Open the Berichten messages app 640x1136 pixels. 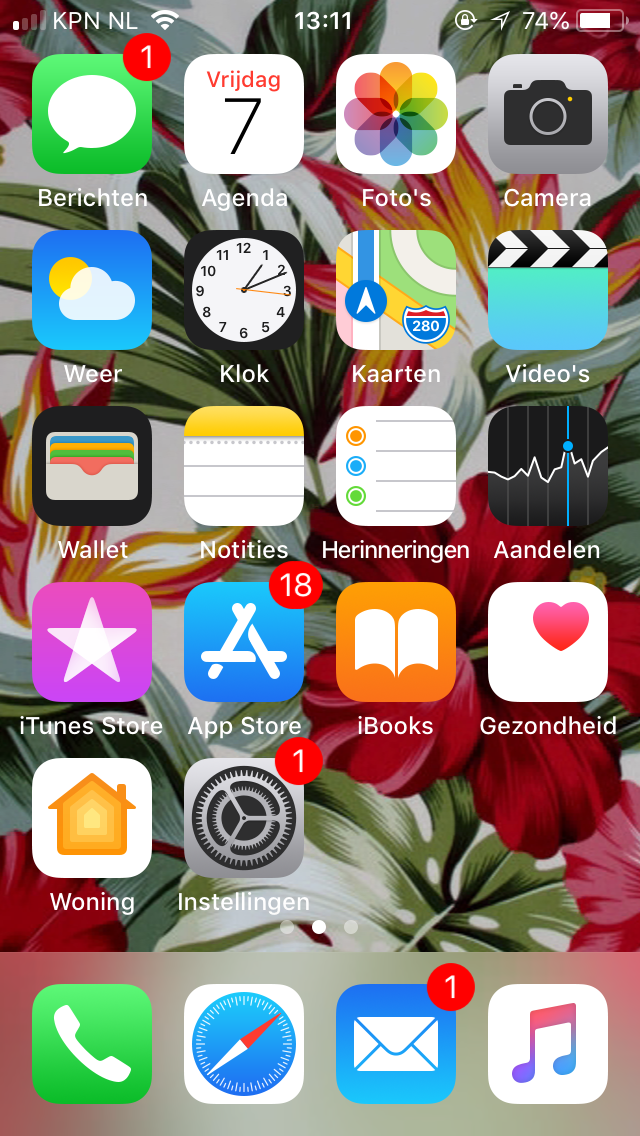tap(92, 114)
